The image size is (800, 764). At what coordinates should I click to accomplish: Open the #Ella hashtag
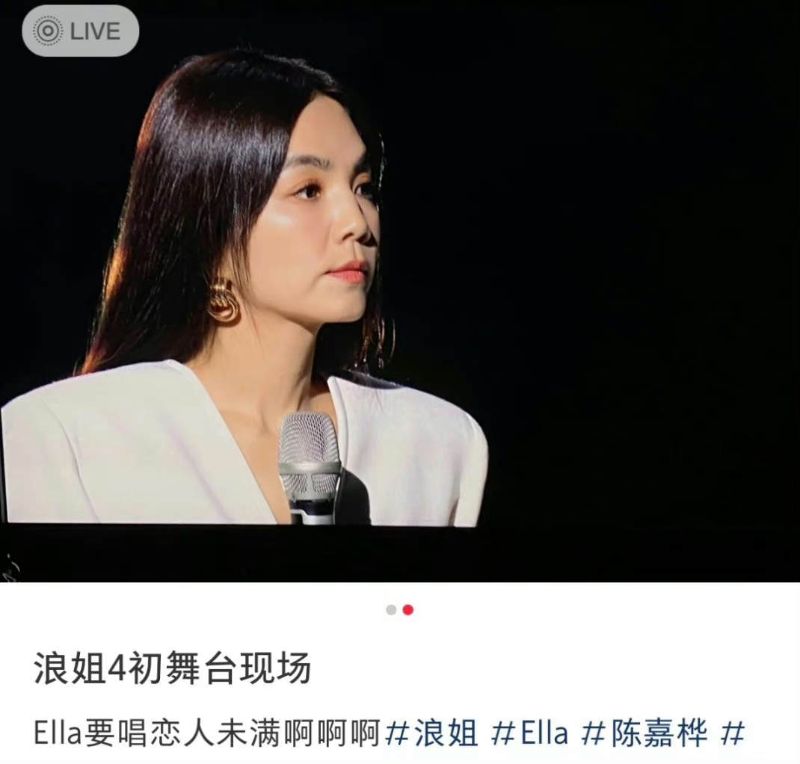pos(531,733)
